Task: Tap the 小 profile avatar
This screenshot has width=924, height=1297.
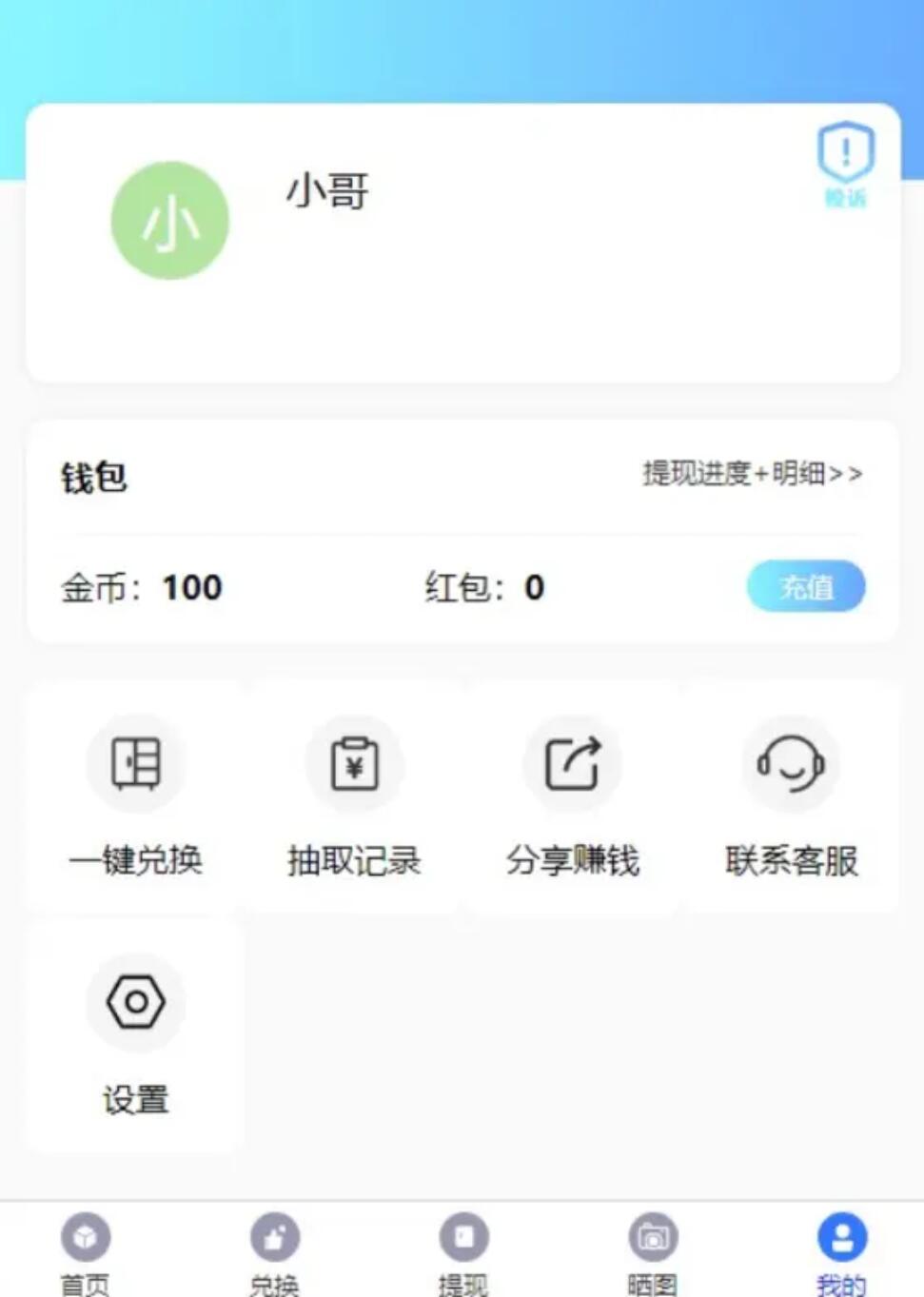Action: pos(170,221)
